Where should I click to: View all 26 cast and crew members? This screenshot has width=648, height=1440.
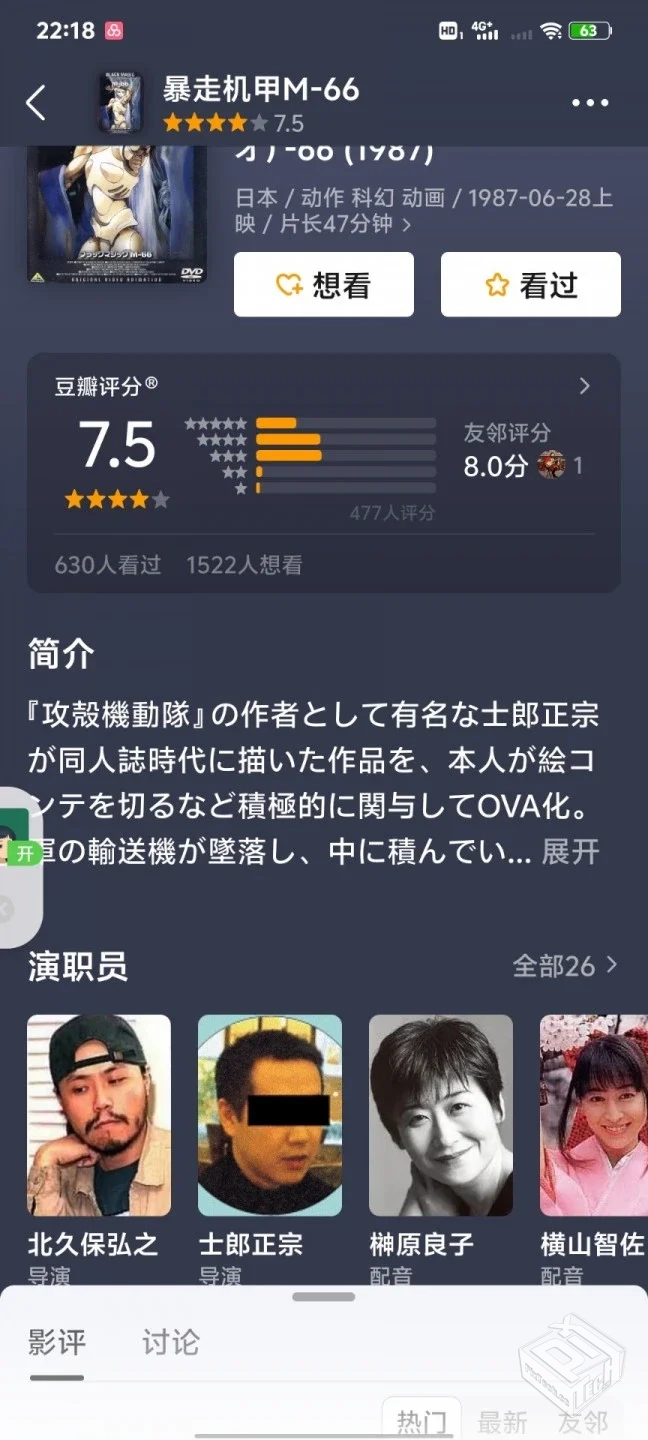point(565,966)
